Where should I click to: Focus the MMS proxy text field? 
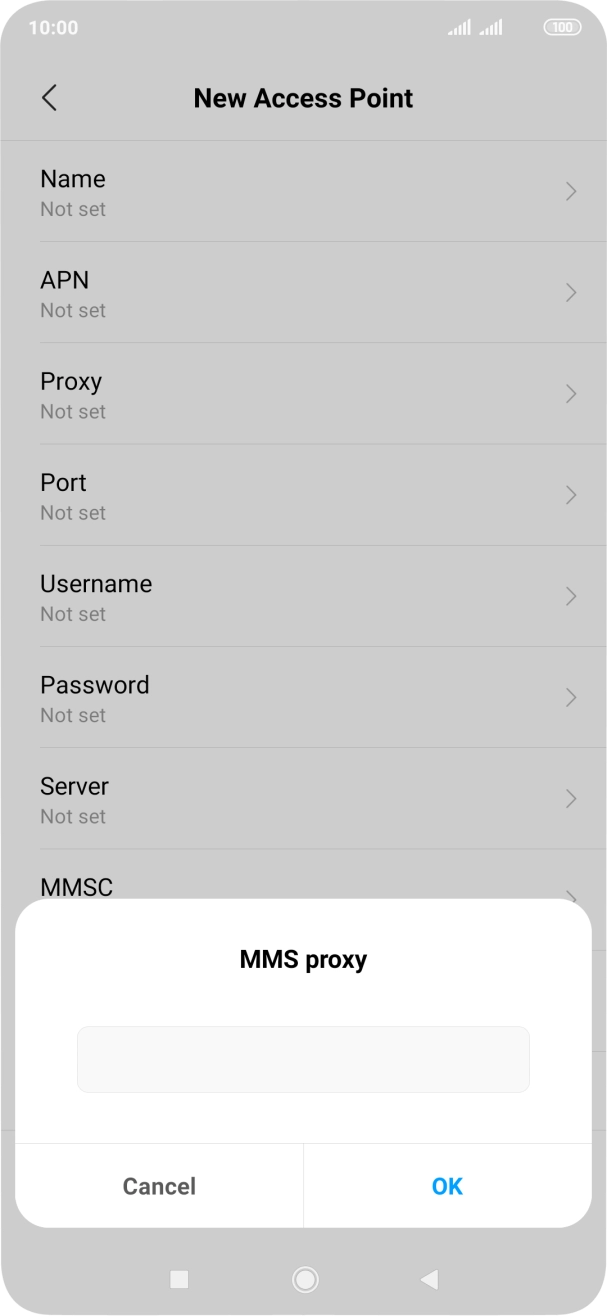click(x=303, y=1059)
